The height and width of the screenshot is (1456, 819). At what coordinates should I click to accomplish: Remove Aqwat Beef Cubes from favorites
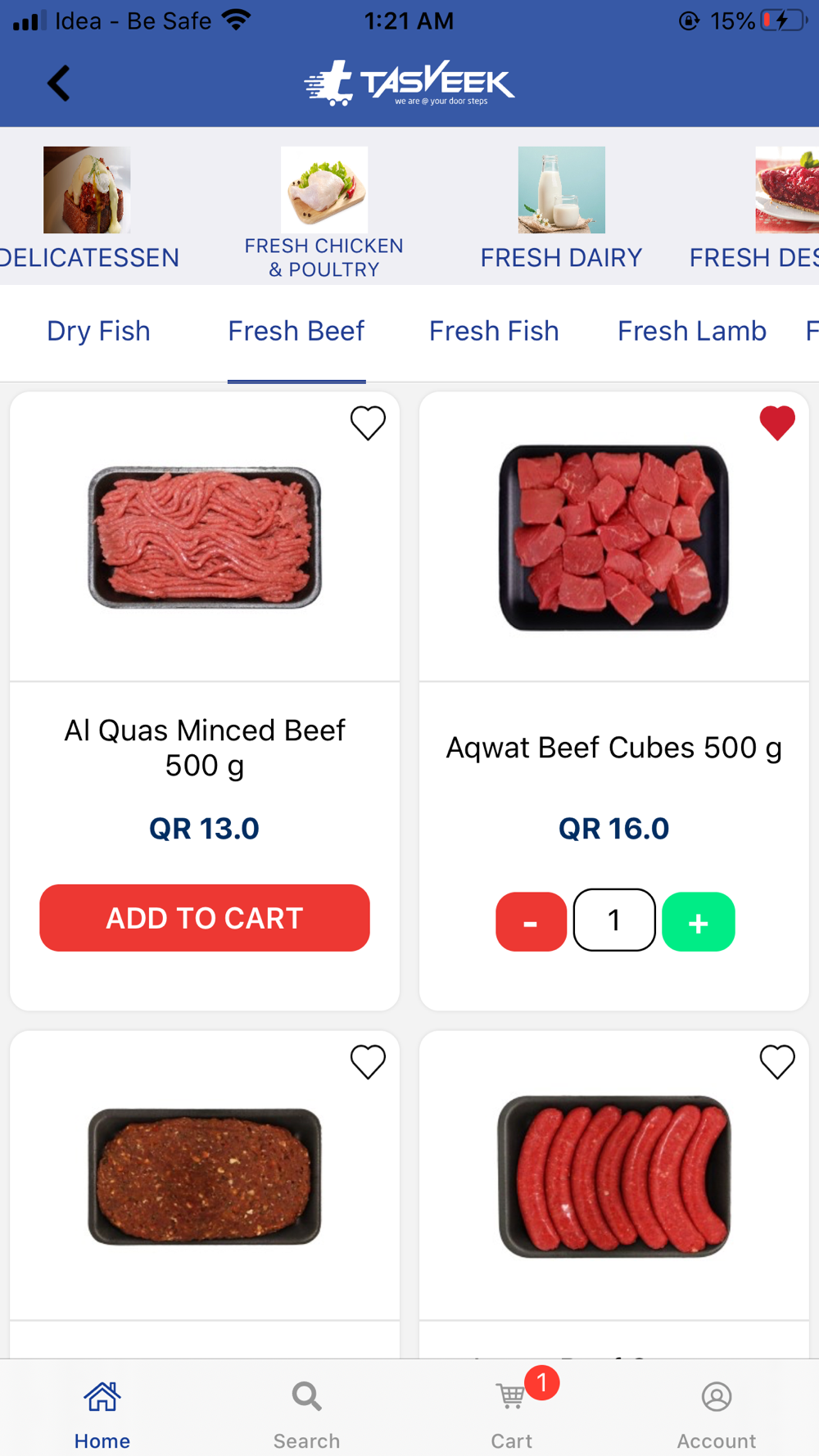click(x=777, y=423)
